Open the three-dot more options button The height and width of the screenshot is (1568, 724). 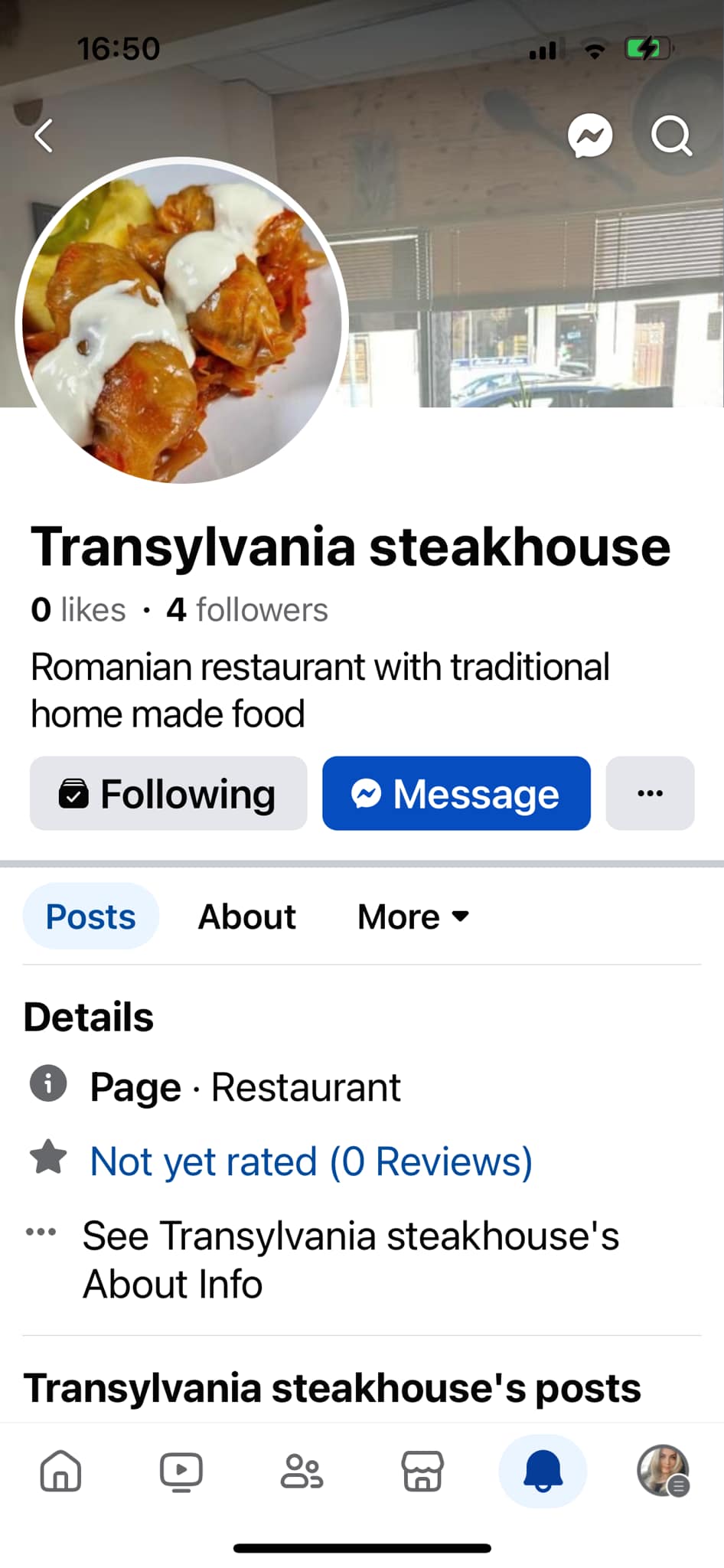tap(650, 794)
